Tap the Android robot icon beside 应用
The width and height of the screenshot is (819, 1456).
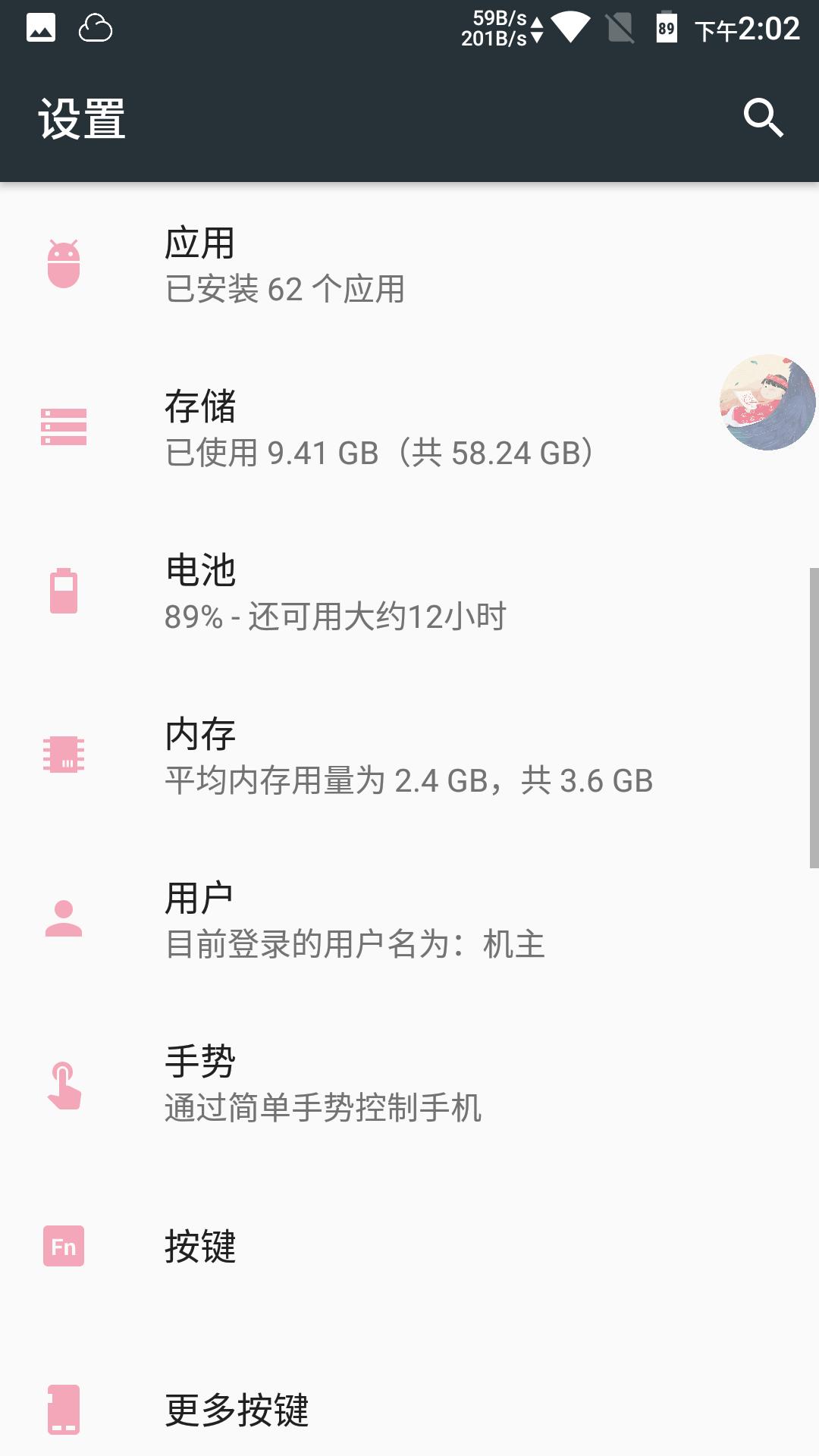pyautogui.click(x=64, y=264)
